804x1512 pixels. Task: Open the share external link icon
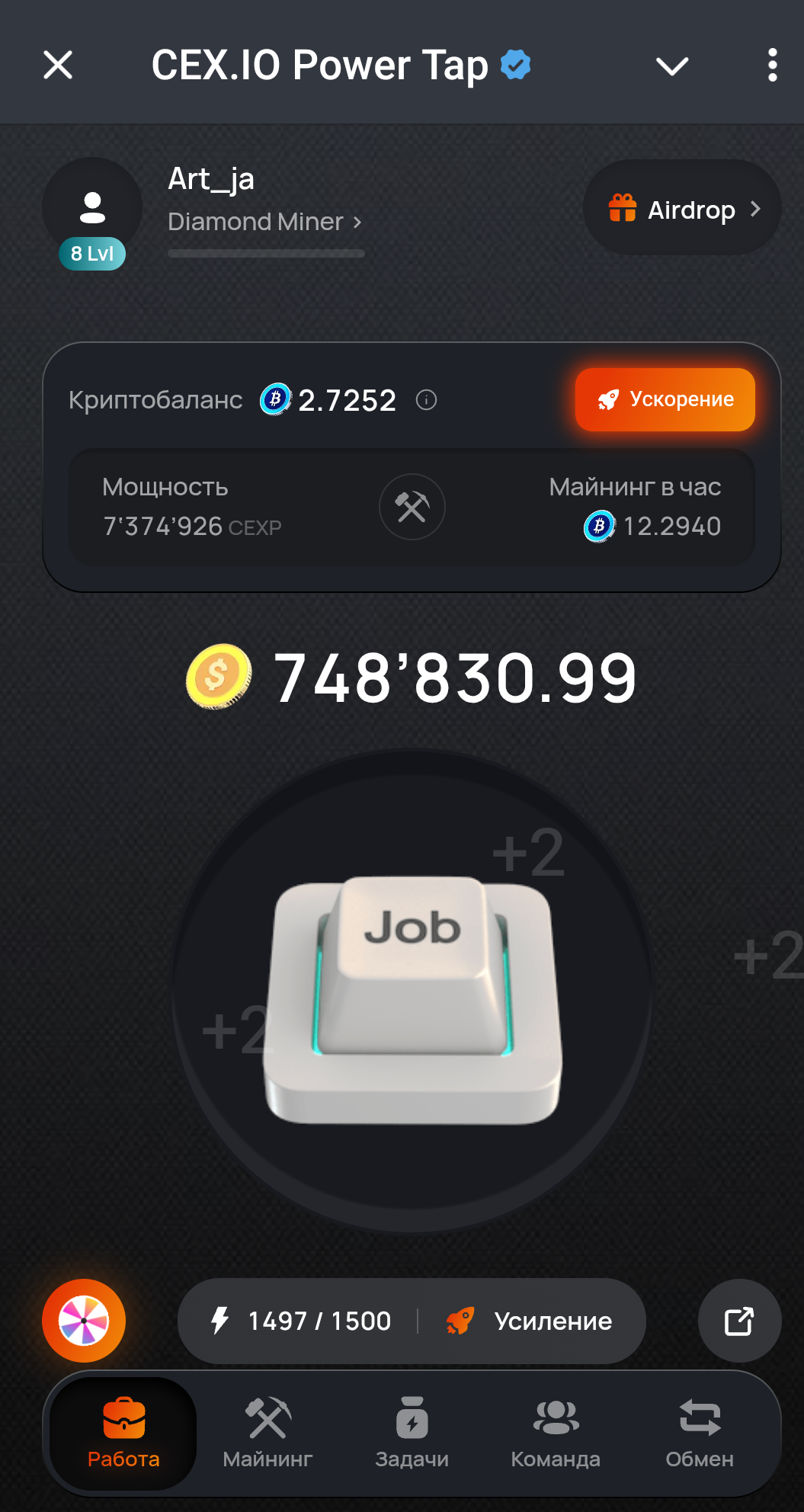tap(738, 1321)
